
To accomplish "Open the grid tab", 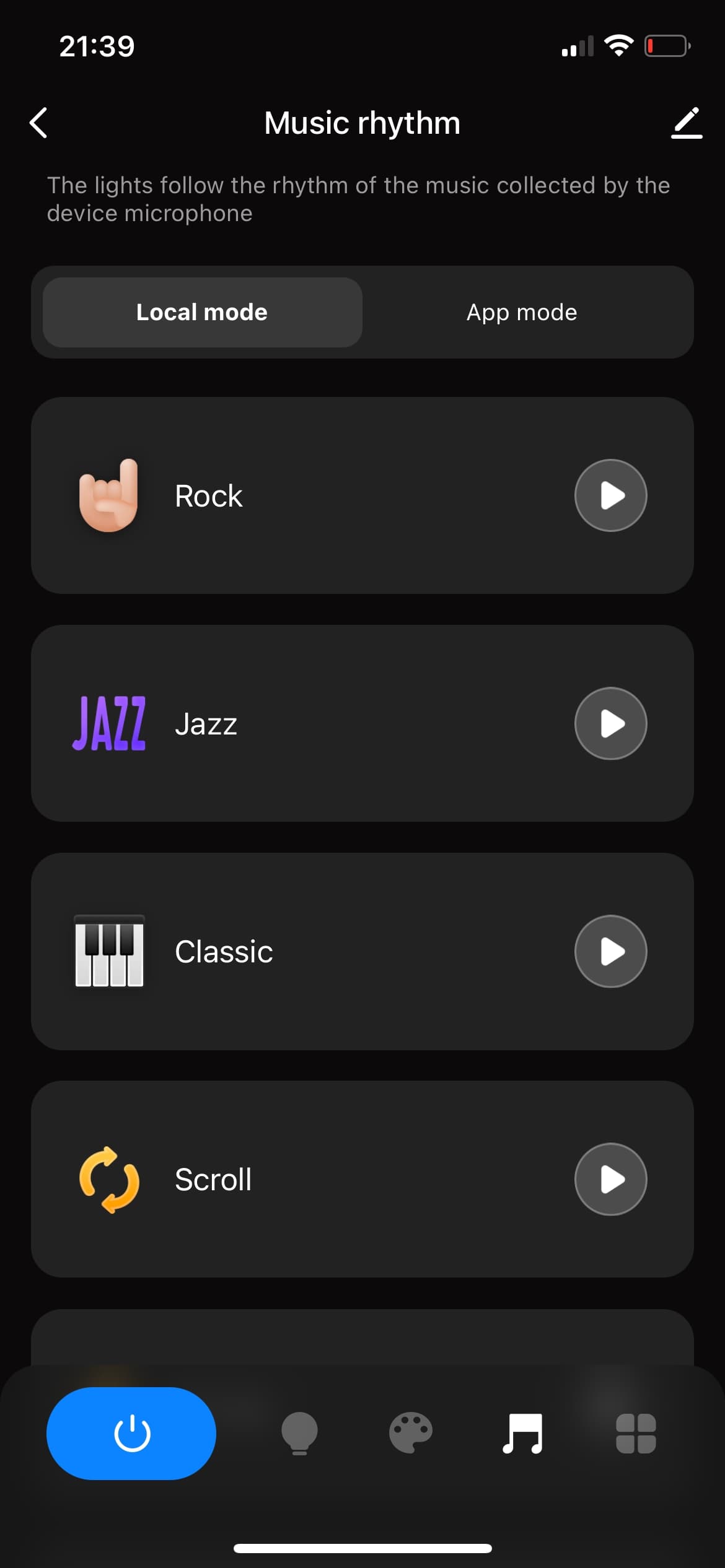I will pyautogui.click(x=636, y=1433).
